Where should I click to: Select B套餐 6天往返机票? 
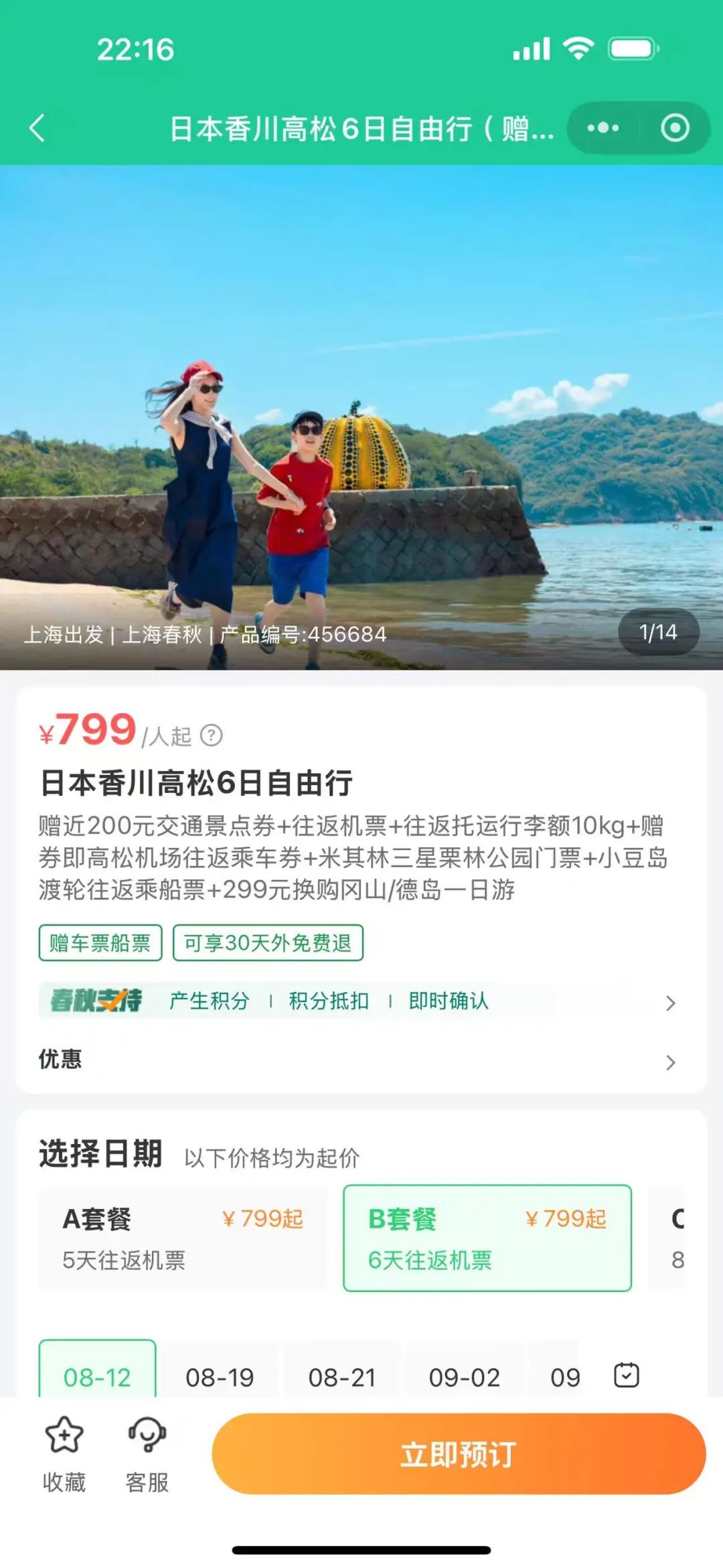tap(487, 1238)
